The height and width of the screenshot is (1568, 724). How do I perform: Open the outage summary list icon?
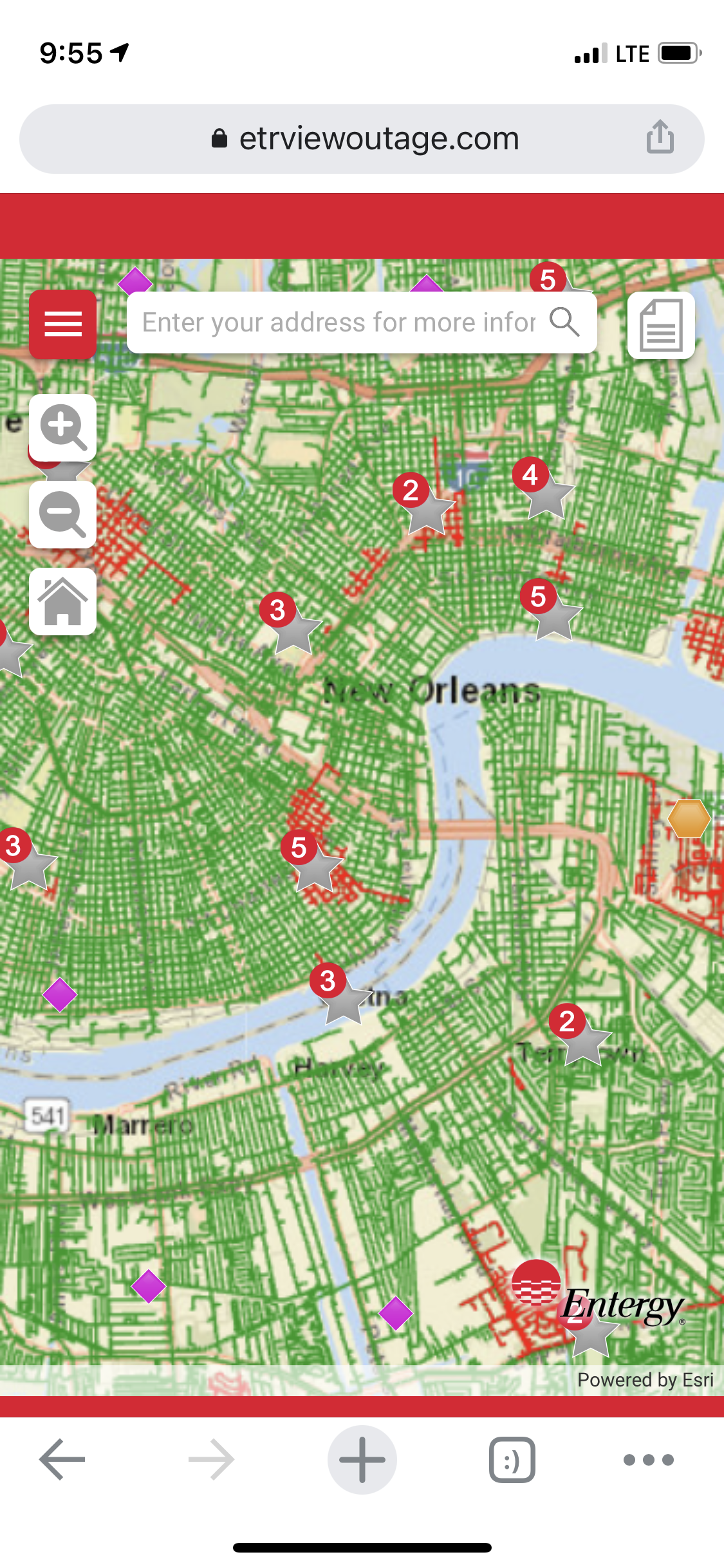tap(661, 325)
